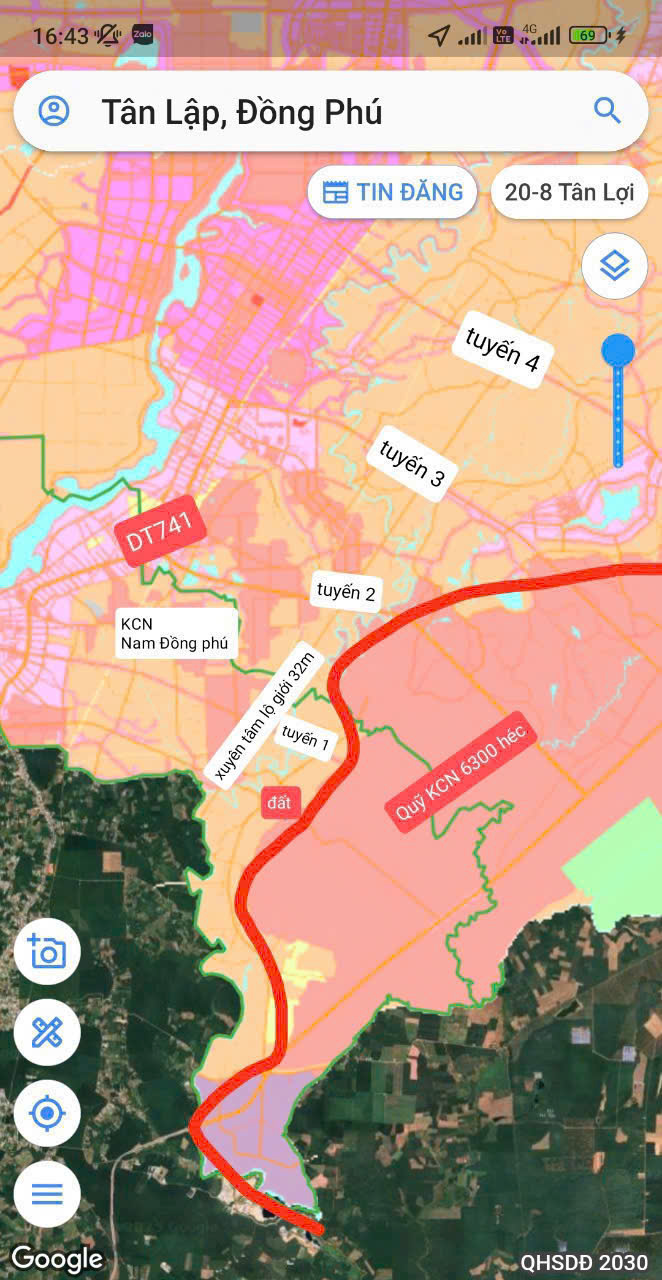Center map on my location
The image size is (662, 1280).
(x=47, y=1113)
